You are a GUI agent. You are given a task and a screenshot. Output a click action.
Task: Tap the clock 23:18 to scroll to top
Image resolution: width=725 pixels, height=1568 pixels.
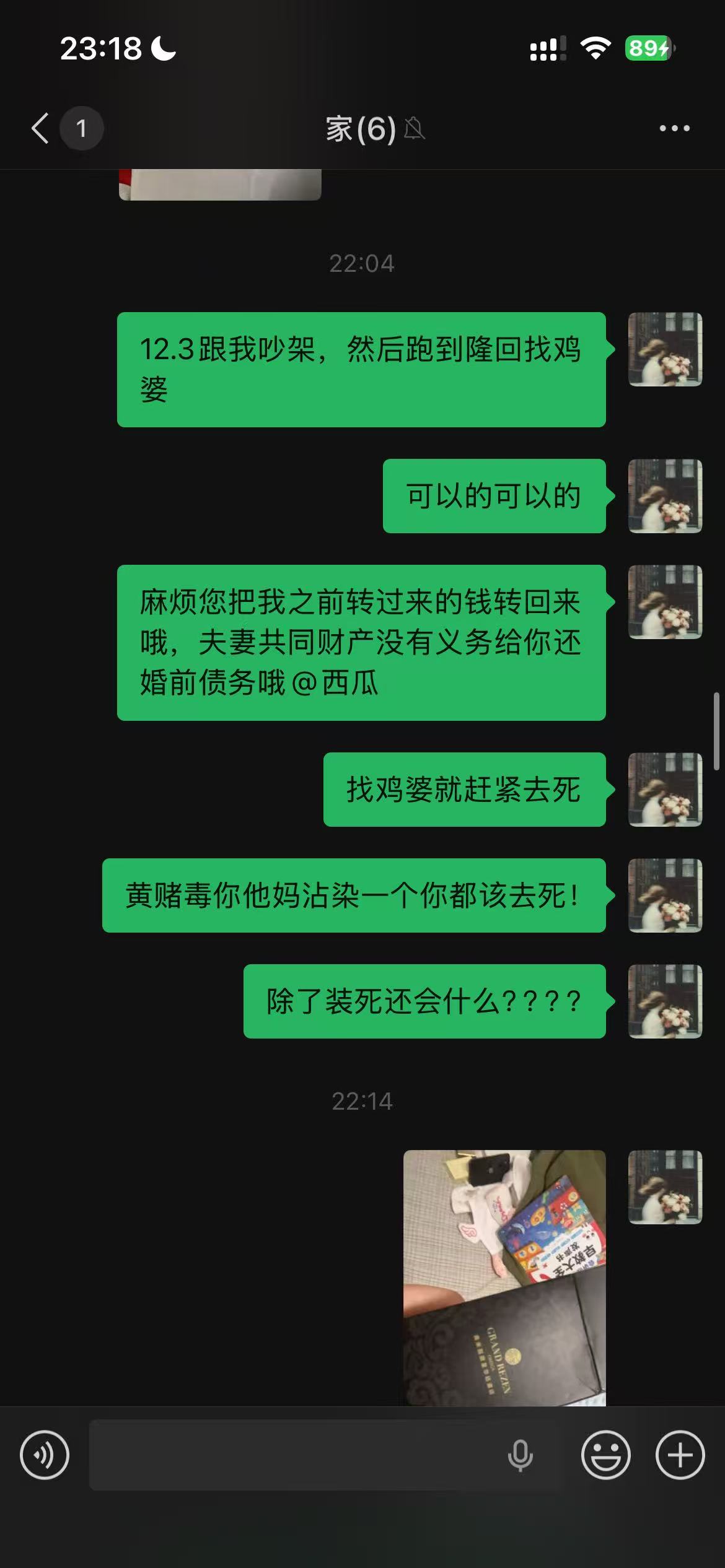pos(102,50)
